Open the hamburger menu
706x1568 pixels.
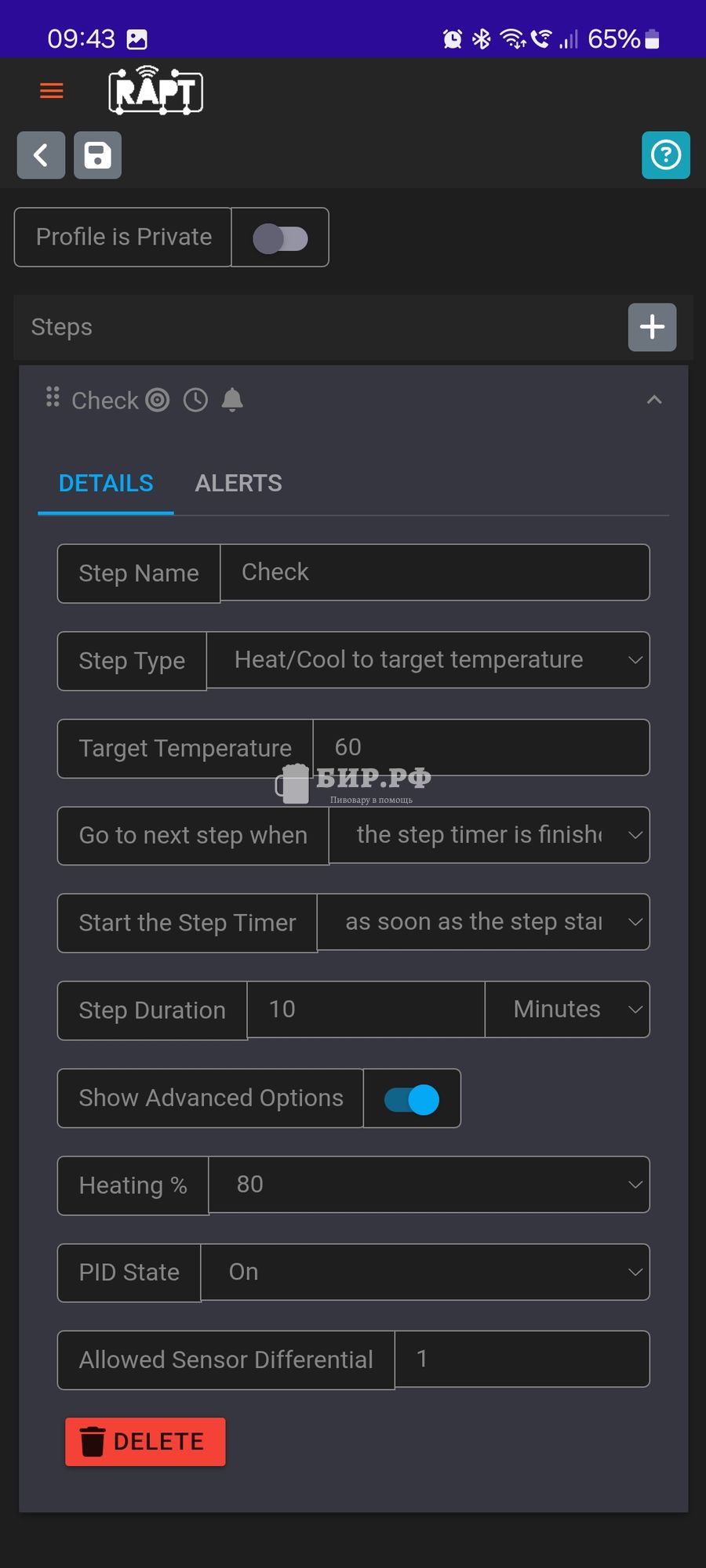(x=52, y=91)
